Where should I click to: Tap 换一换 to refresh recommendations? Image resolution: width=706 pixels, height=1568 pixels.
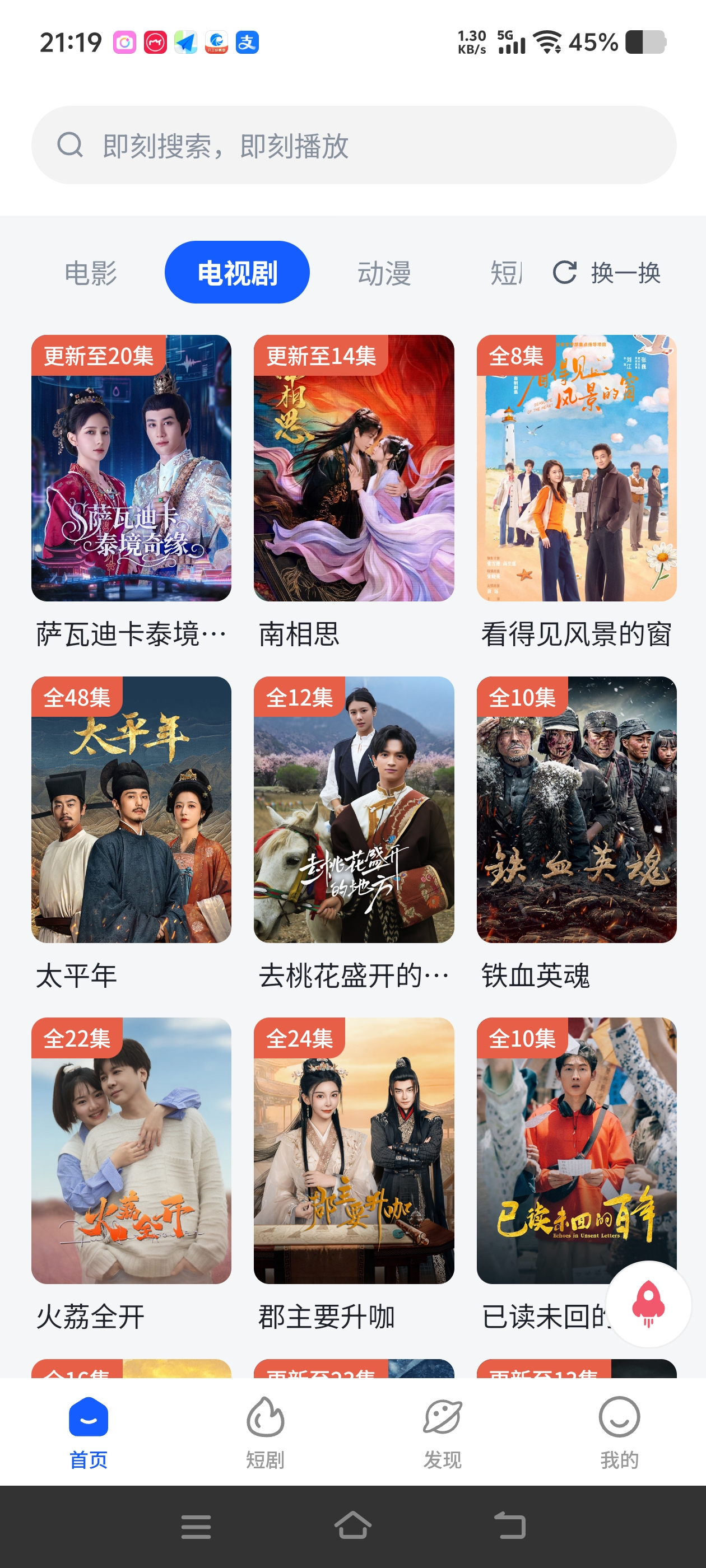point(624,273)
